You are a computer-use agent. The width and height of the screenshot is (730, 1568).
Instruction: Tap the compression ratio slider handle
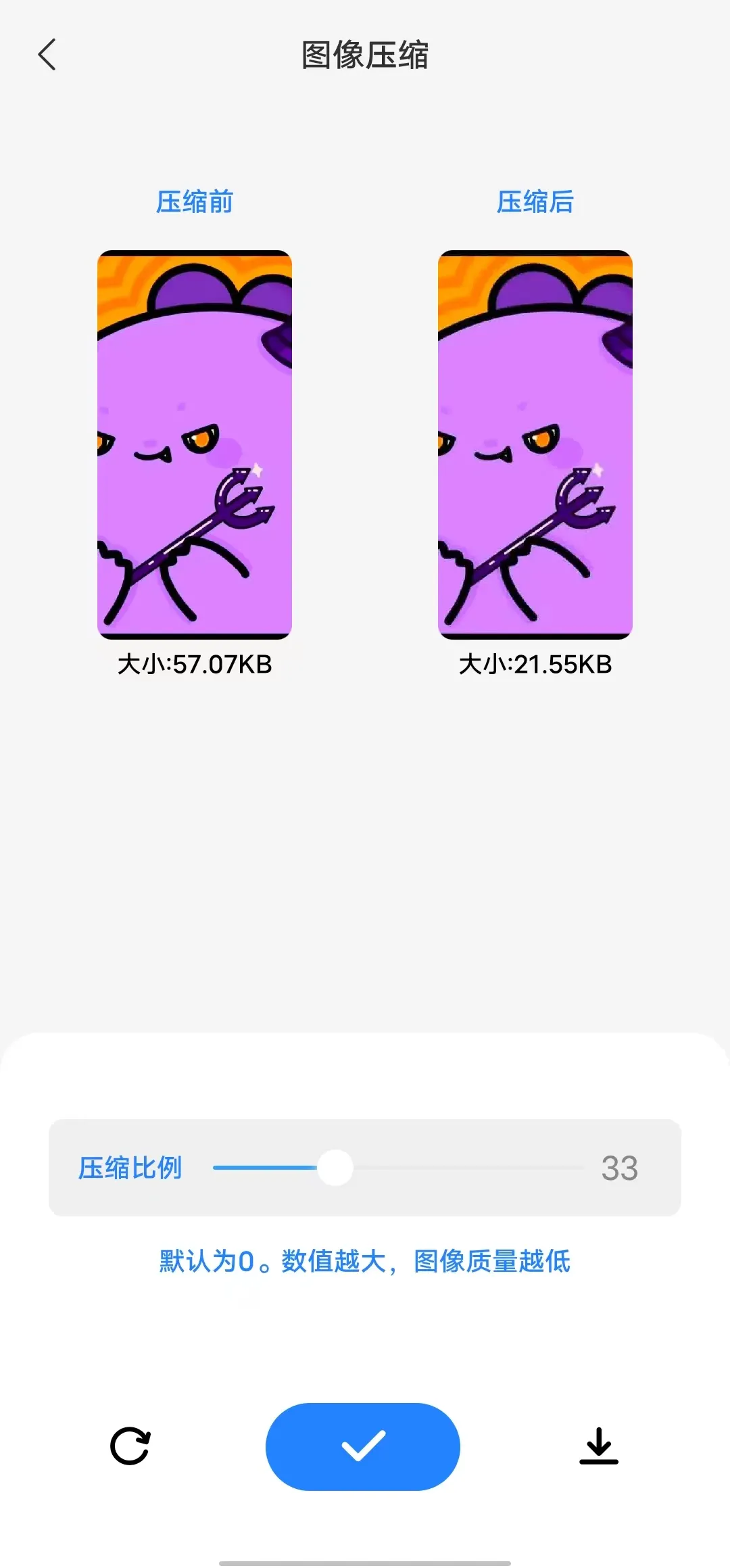[x=335, y=1168]
